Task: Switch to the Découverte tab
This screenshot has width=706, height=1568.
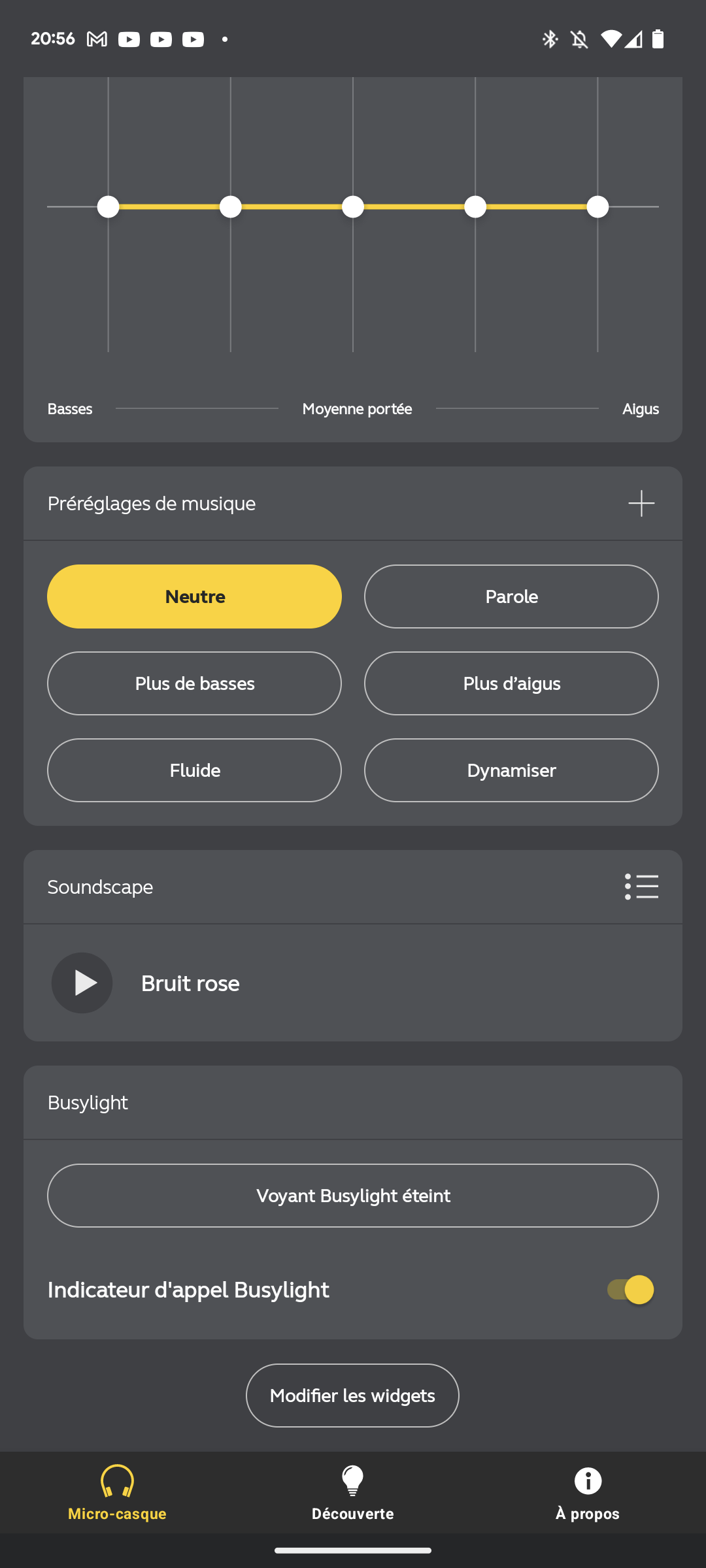Action: pyautogui.click(x=353, y=1493)
